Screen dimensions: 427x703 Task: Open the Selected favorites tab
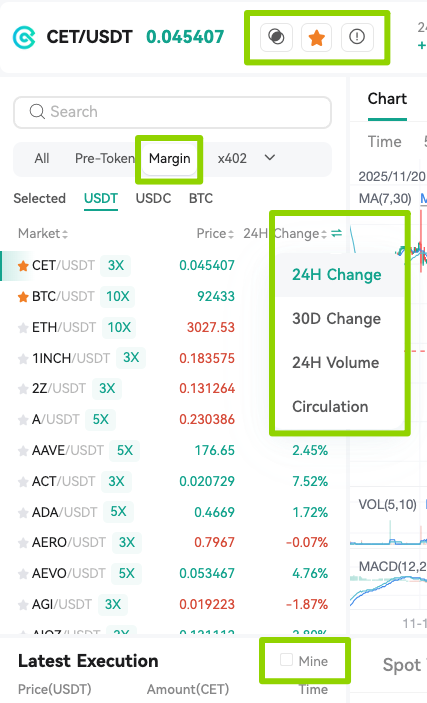tap(39, 199)
